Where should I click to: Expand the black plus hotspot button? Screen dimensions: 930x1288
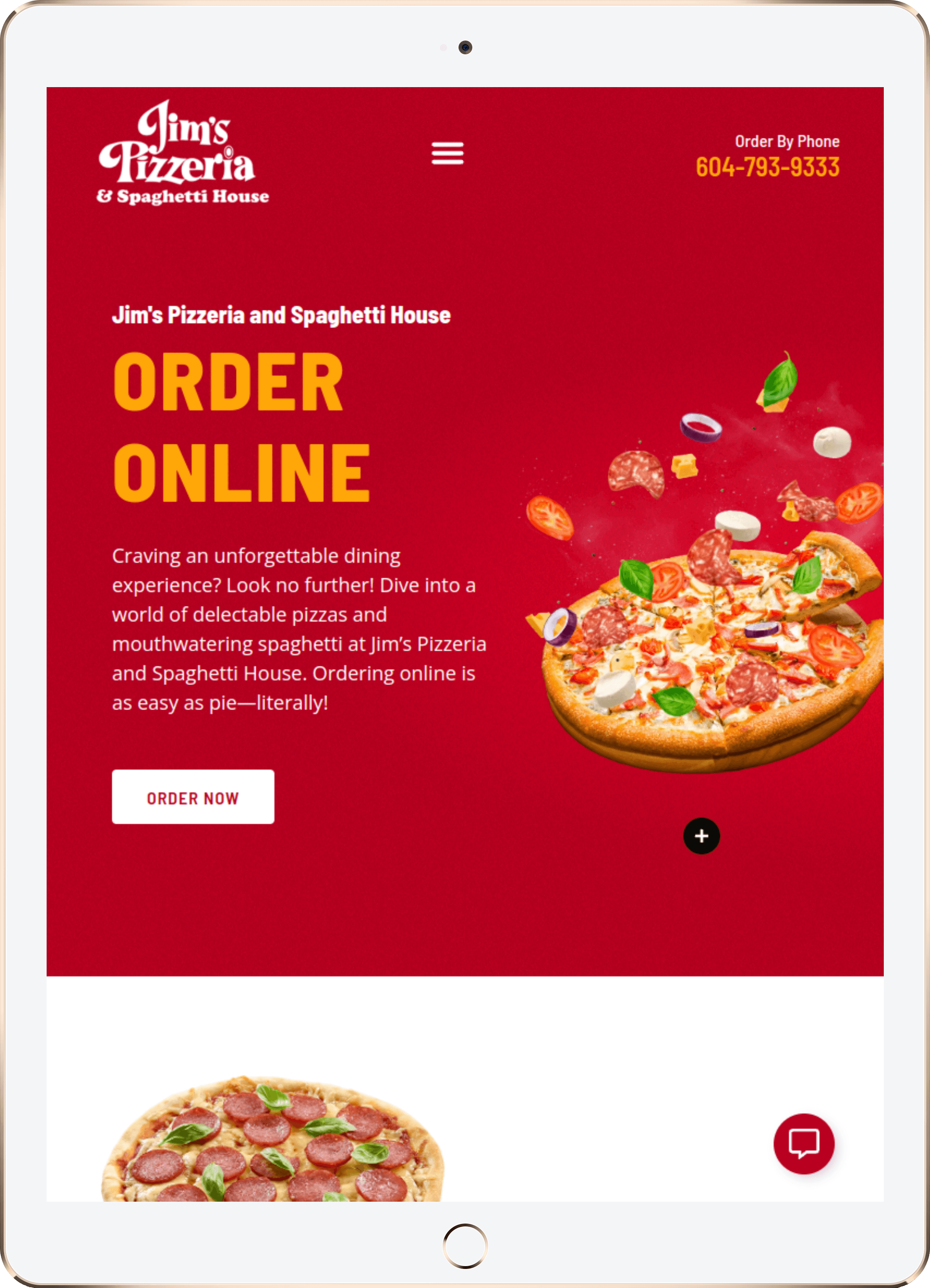701,836
